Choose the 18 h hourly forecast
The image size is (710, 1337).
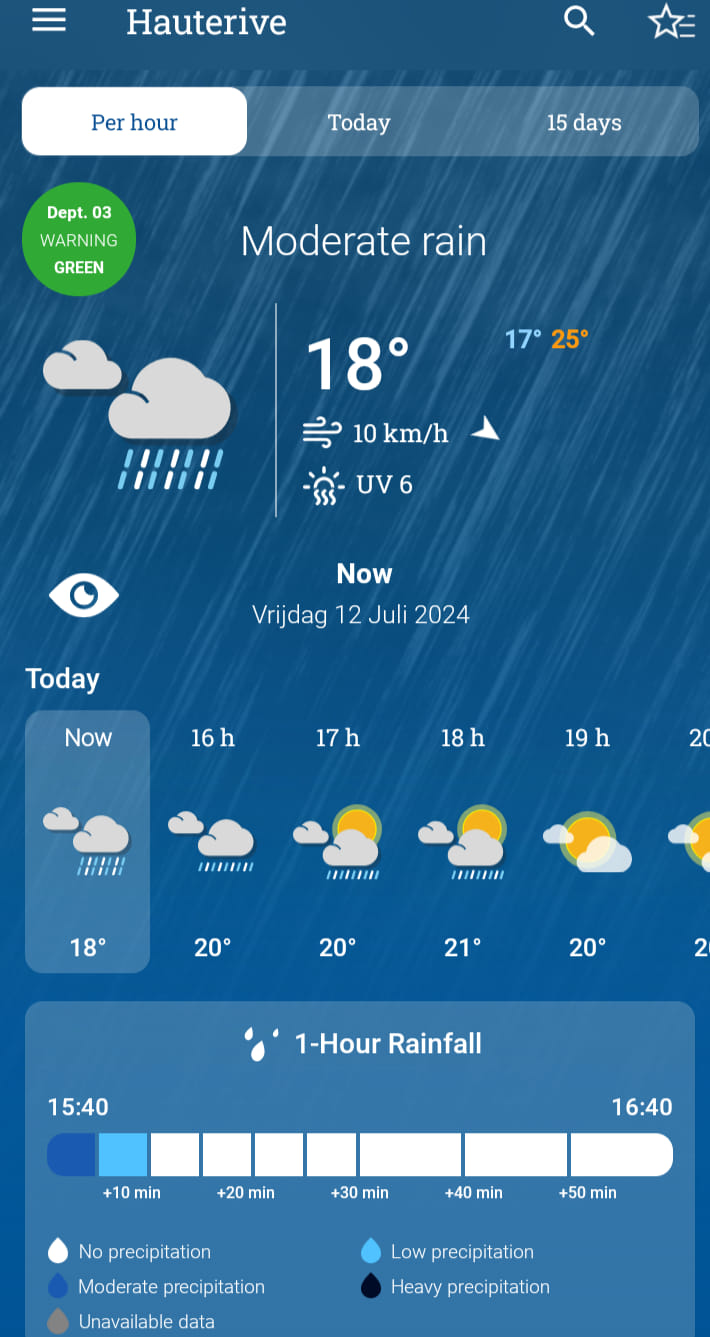(463, 840)
